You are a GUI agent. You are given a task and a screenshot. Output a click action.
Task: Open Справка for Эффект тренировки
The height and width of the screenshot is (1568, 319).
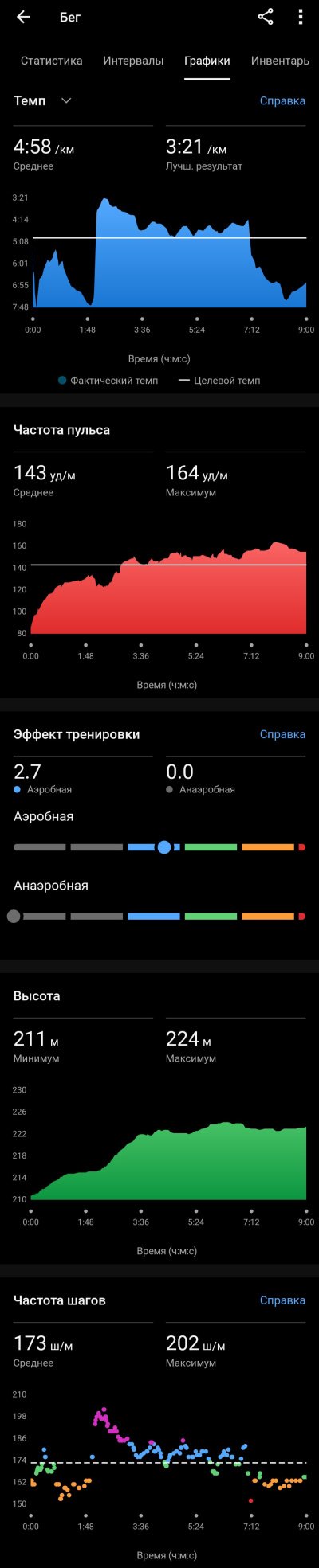click(282, 734)
